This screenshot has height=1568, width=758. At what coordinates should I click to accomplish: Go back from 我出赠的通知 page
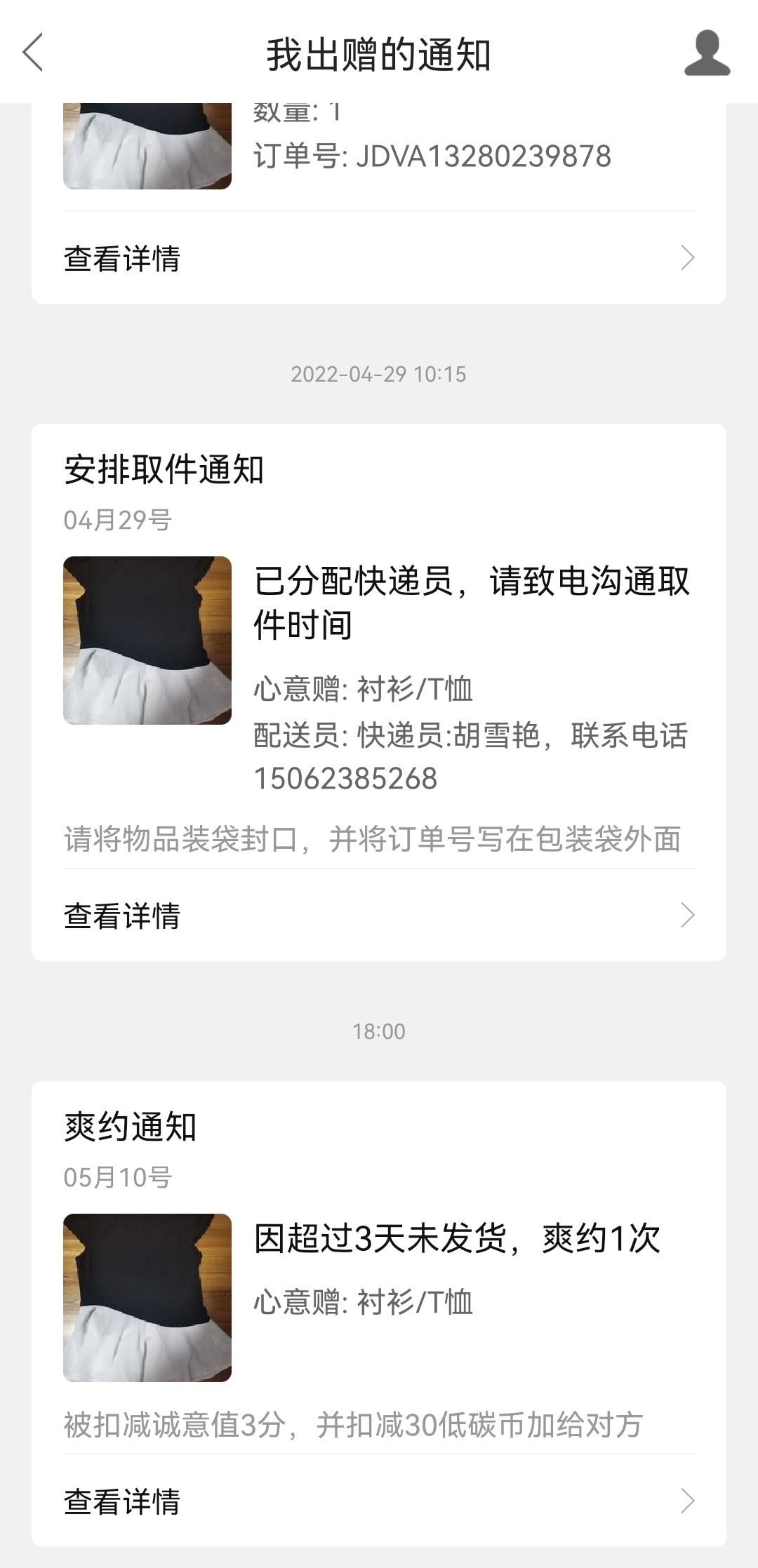pyautogui.click(x=33, y=53)
